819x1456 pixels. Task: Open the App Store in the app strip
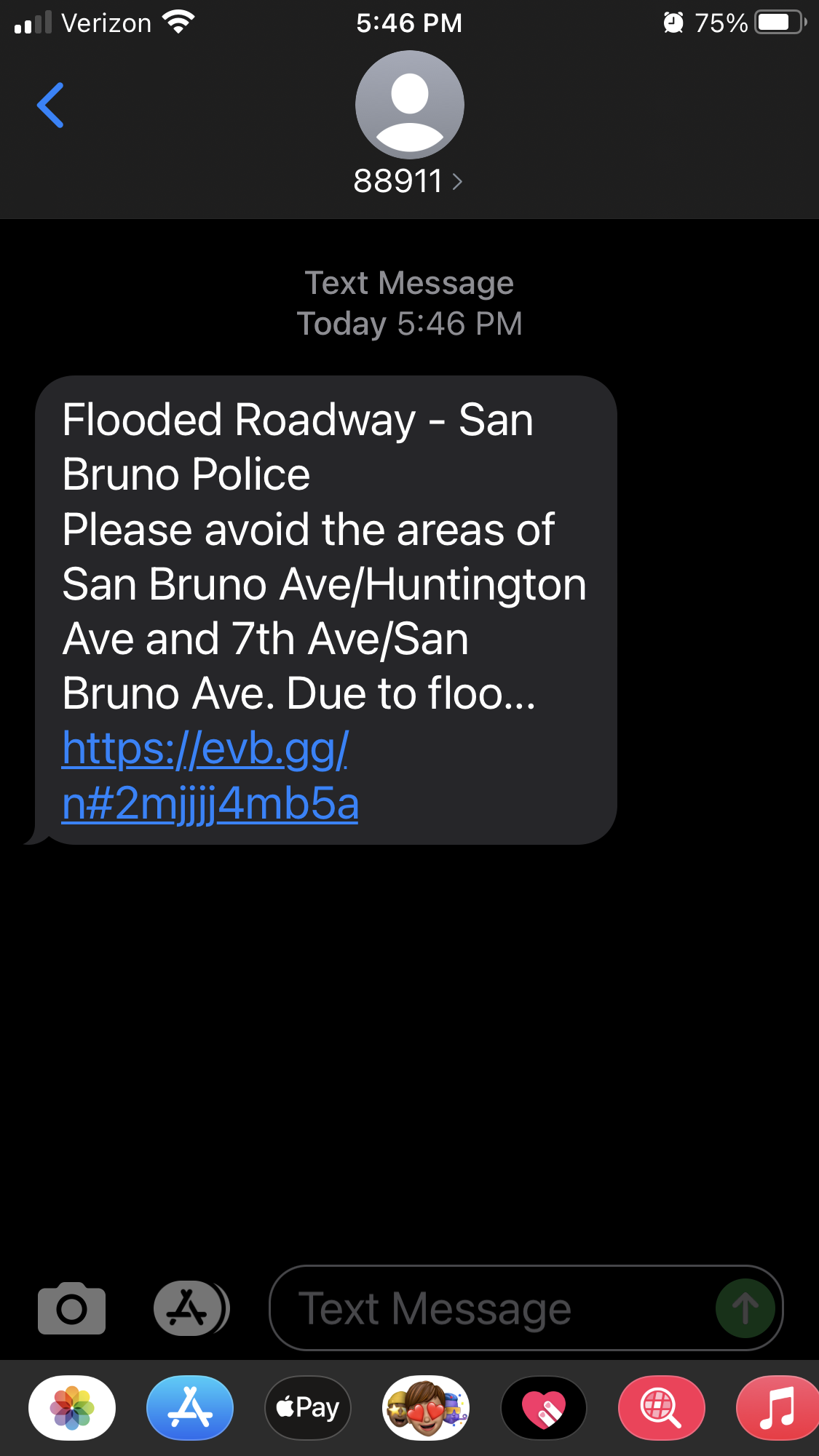(190, 1408)
